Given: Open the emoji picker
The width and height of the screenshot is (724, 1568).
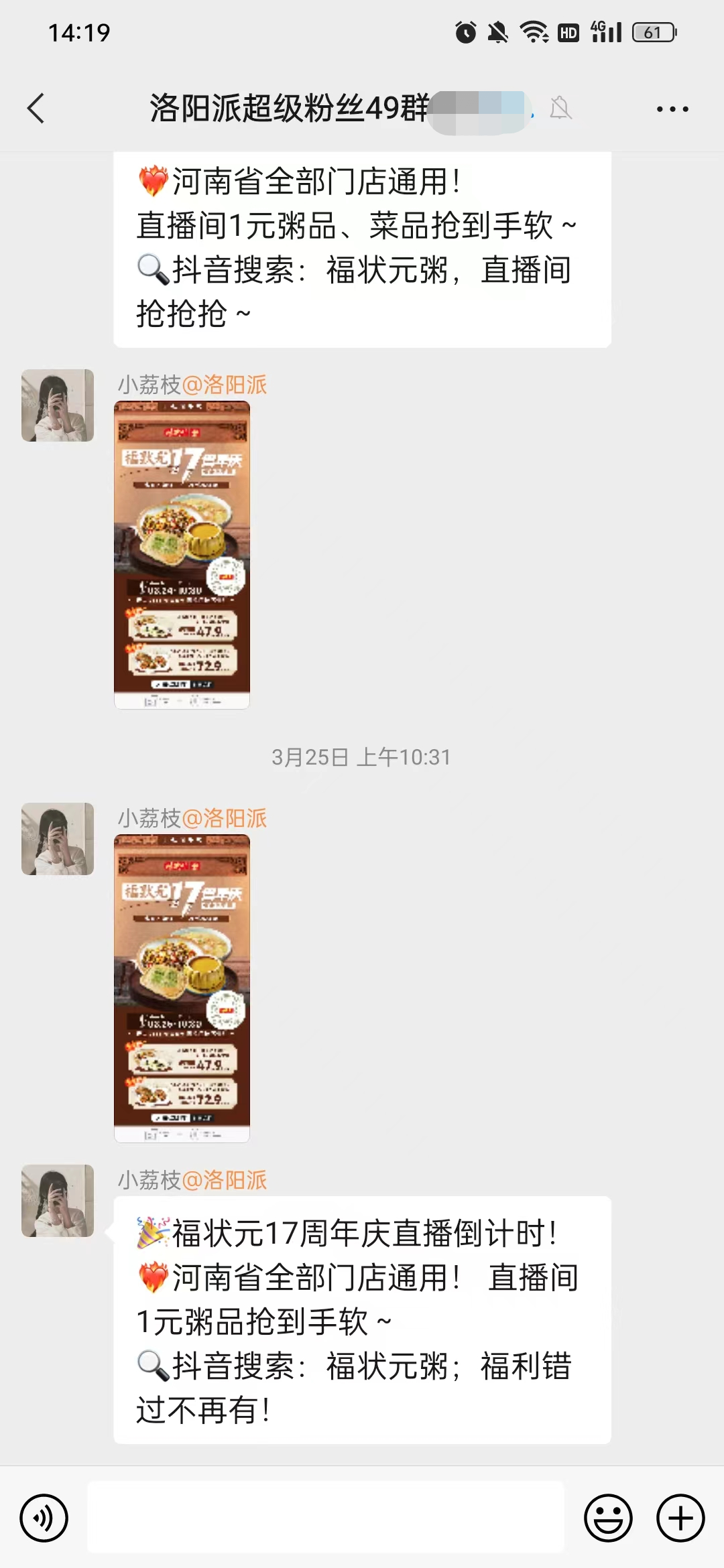Looking at the screenshot, I should [608, 1518].
